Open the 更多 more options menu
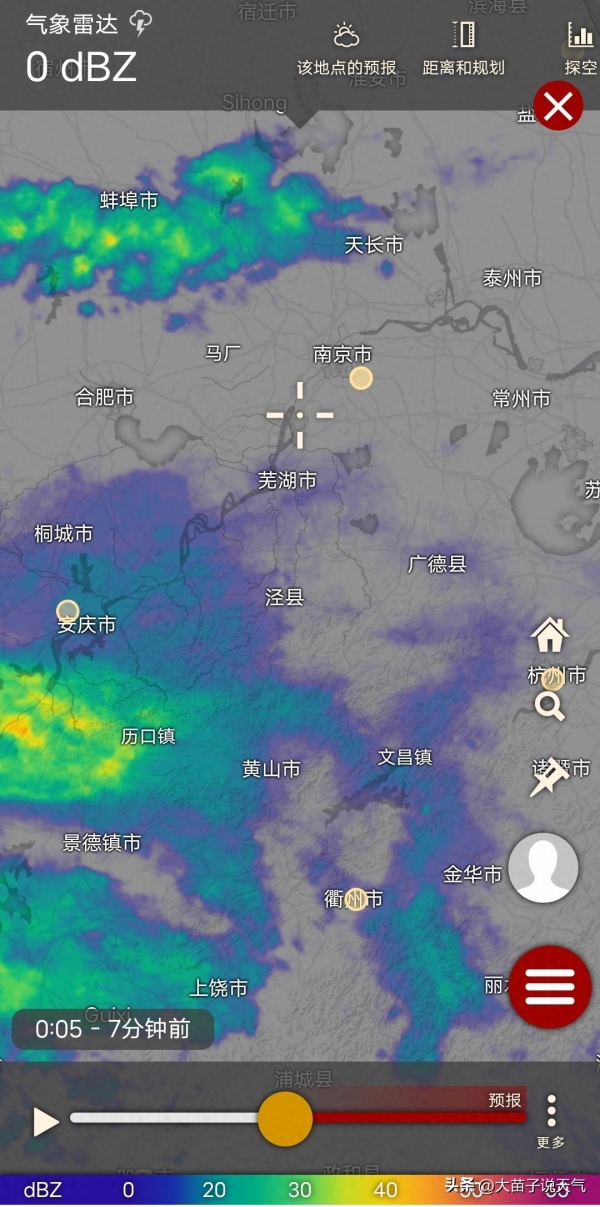 pos(551,1121)
